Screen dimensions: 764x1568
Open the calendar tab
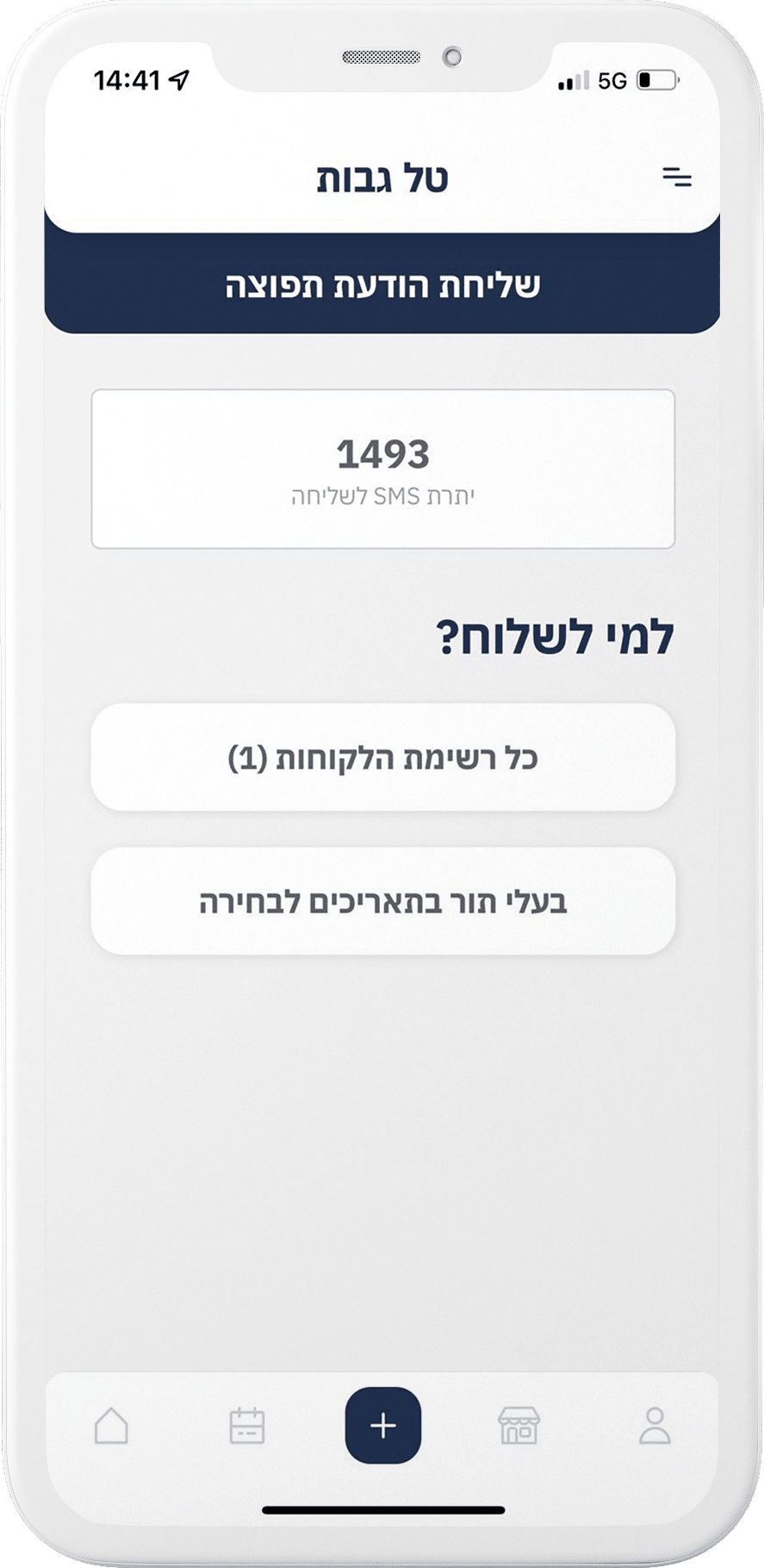[x=247, y=1426]
